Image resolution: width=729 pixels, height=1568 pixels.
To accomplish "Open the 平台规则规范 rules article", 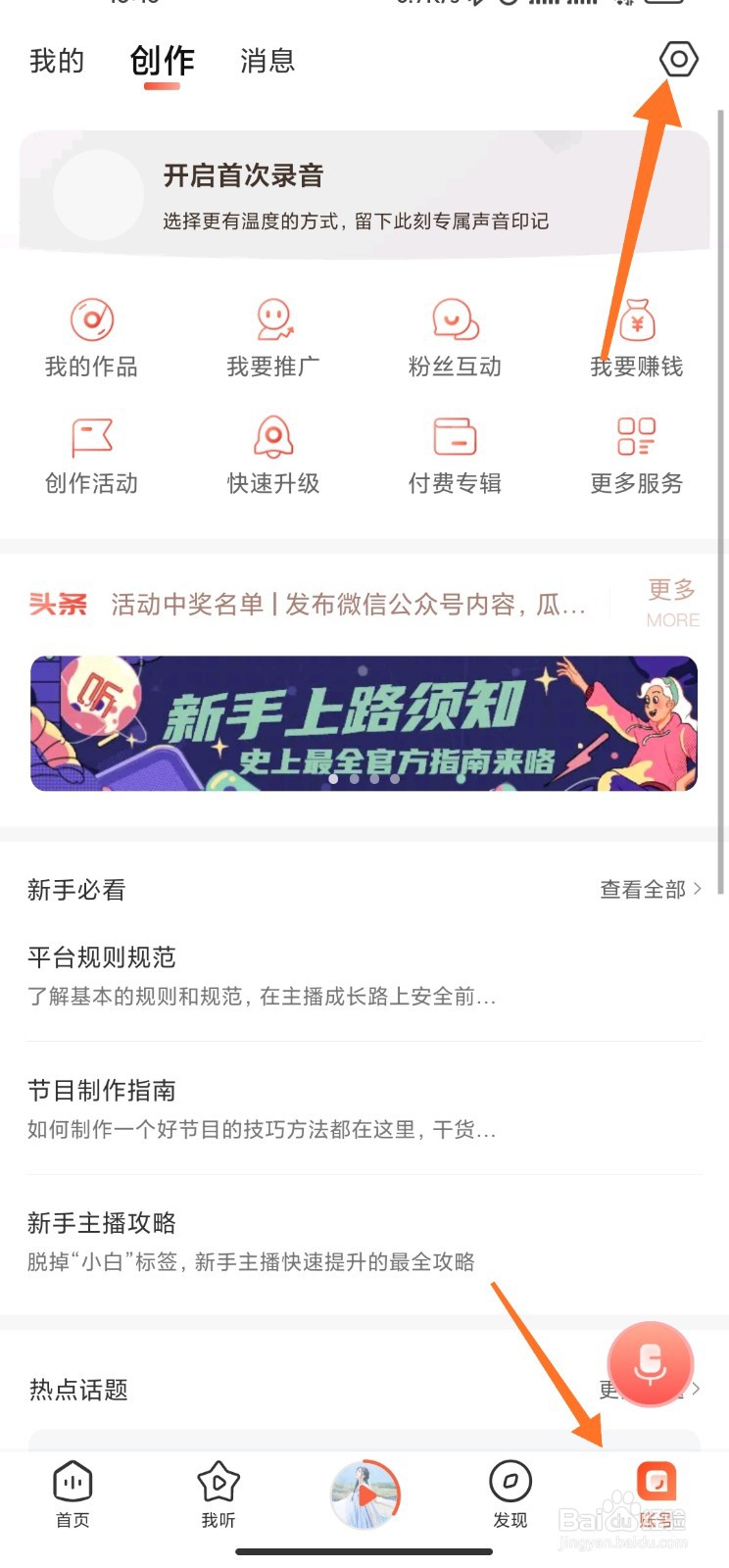I will tap(102, 957).
